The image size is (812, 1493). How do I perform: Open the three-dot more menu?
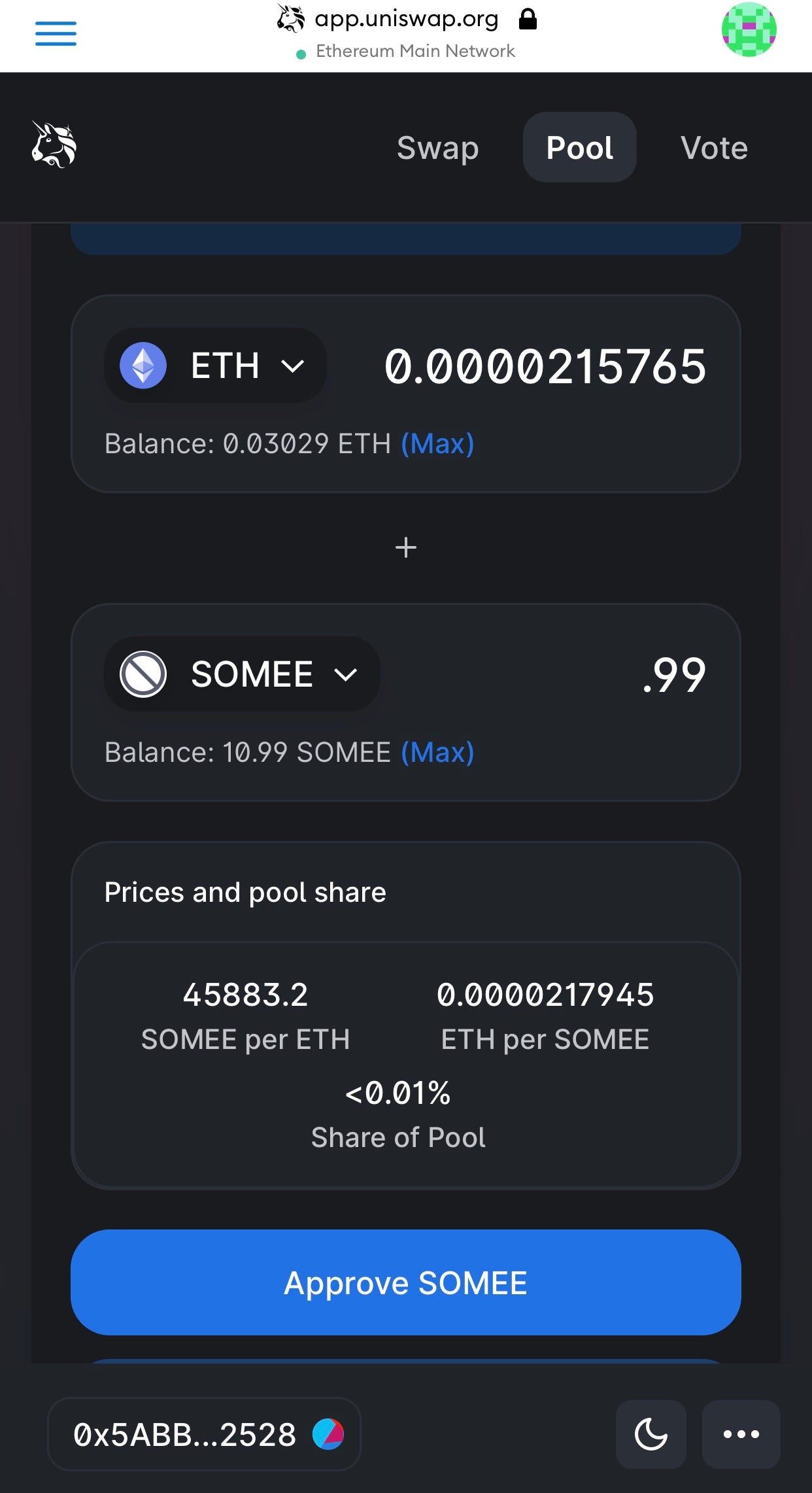coord(741,1434)
